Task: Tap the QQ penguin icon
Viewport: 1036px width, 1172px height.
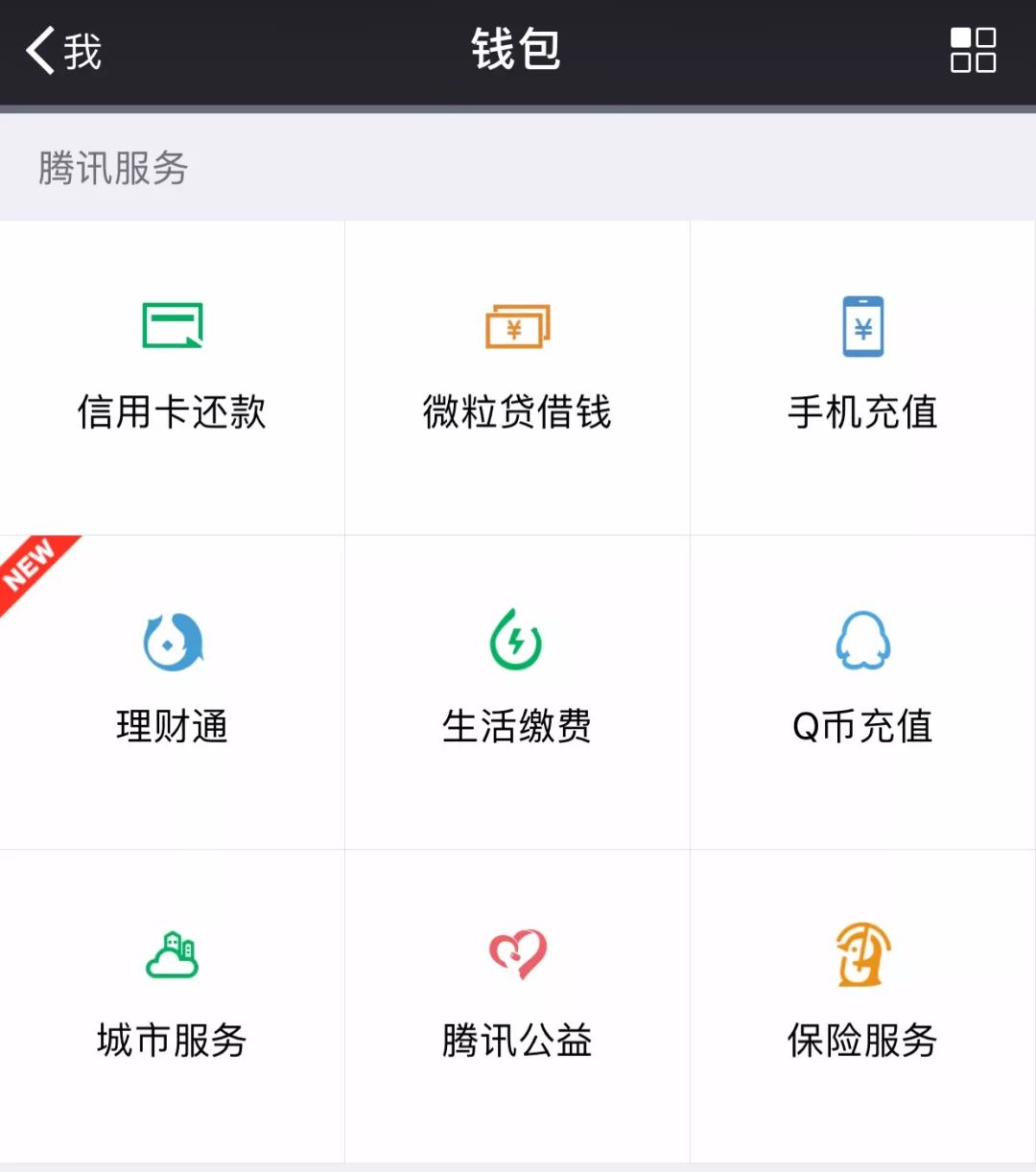Action: pos(862,640)
